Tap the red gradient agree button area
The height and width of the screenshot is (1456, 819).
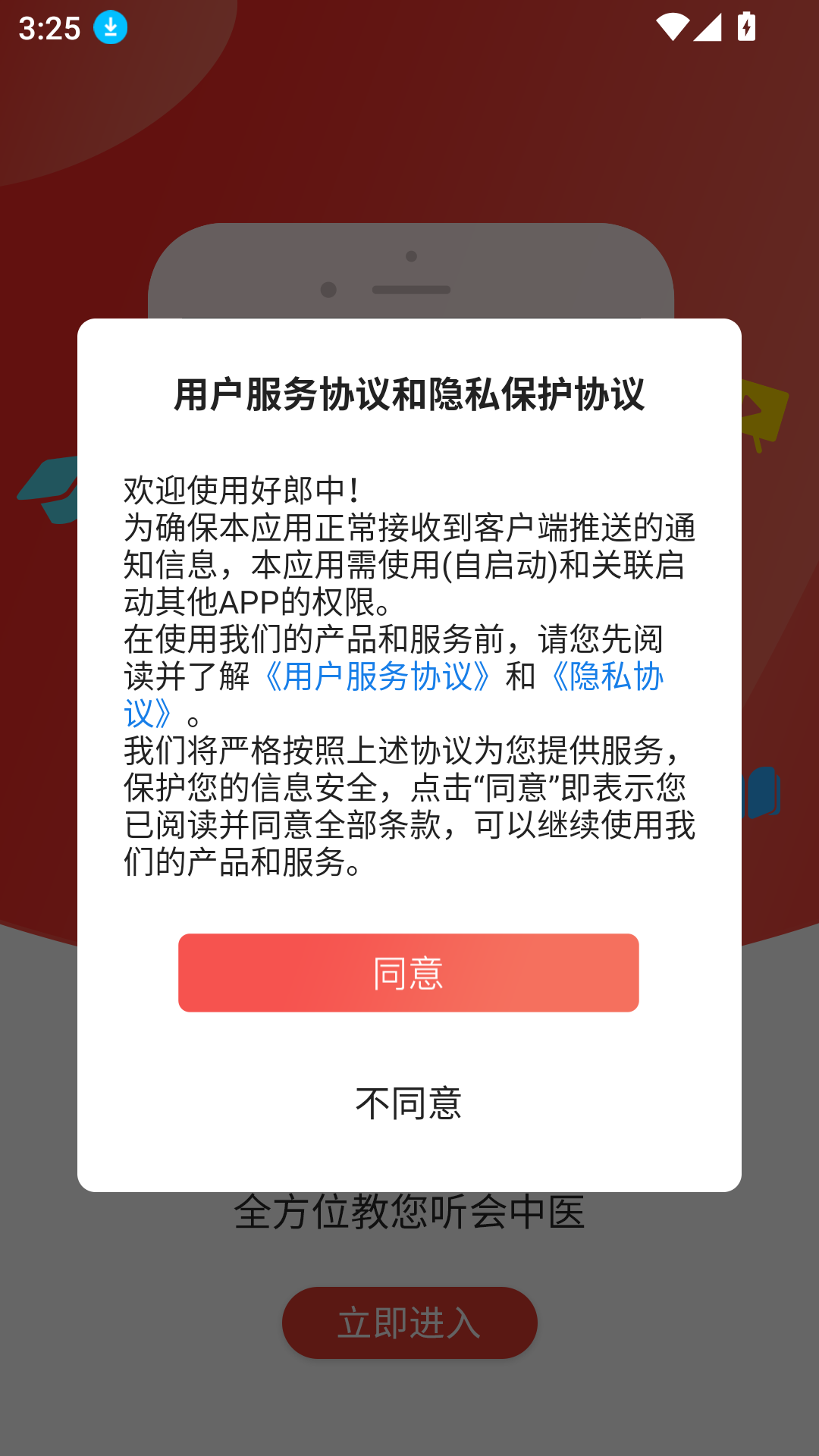point(409,973)
